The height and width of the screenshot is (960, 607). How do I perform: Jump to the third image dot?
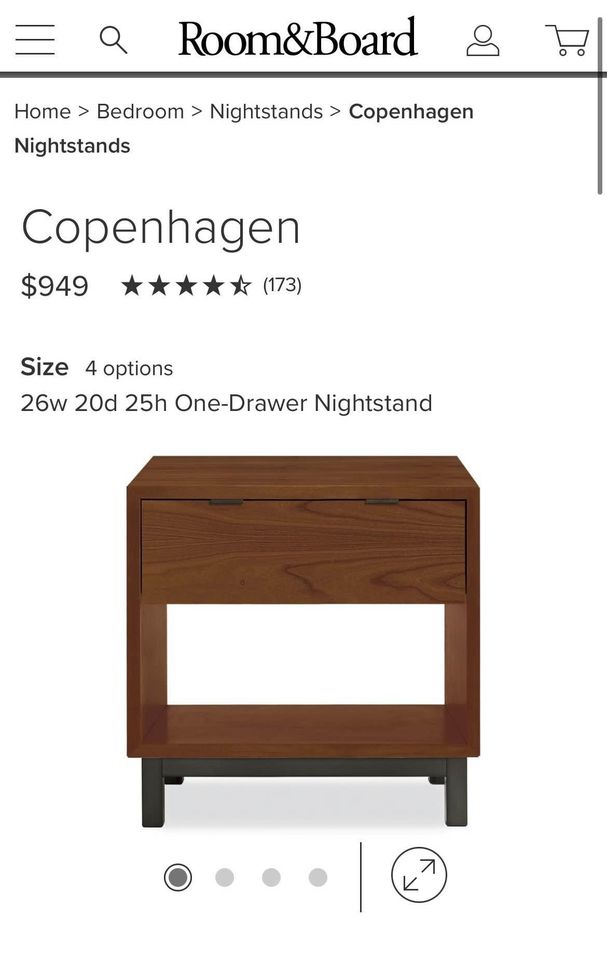[x=271, y=877]
